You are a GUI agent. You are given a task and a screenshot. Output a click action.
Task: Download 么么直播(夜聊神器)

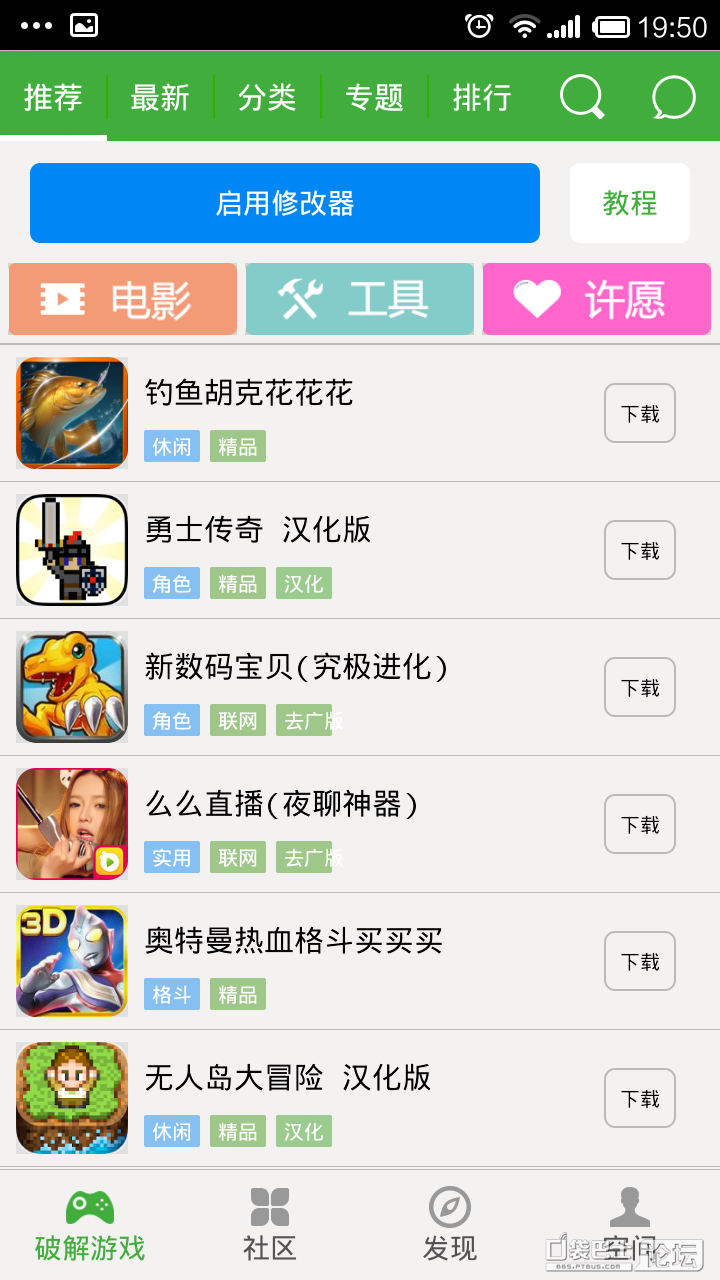[640, 824]
